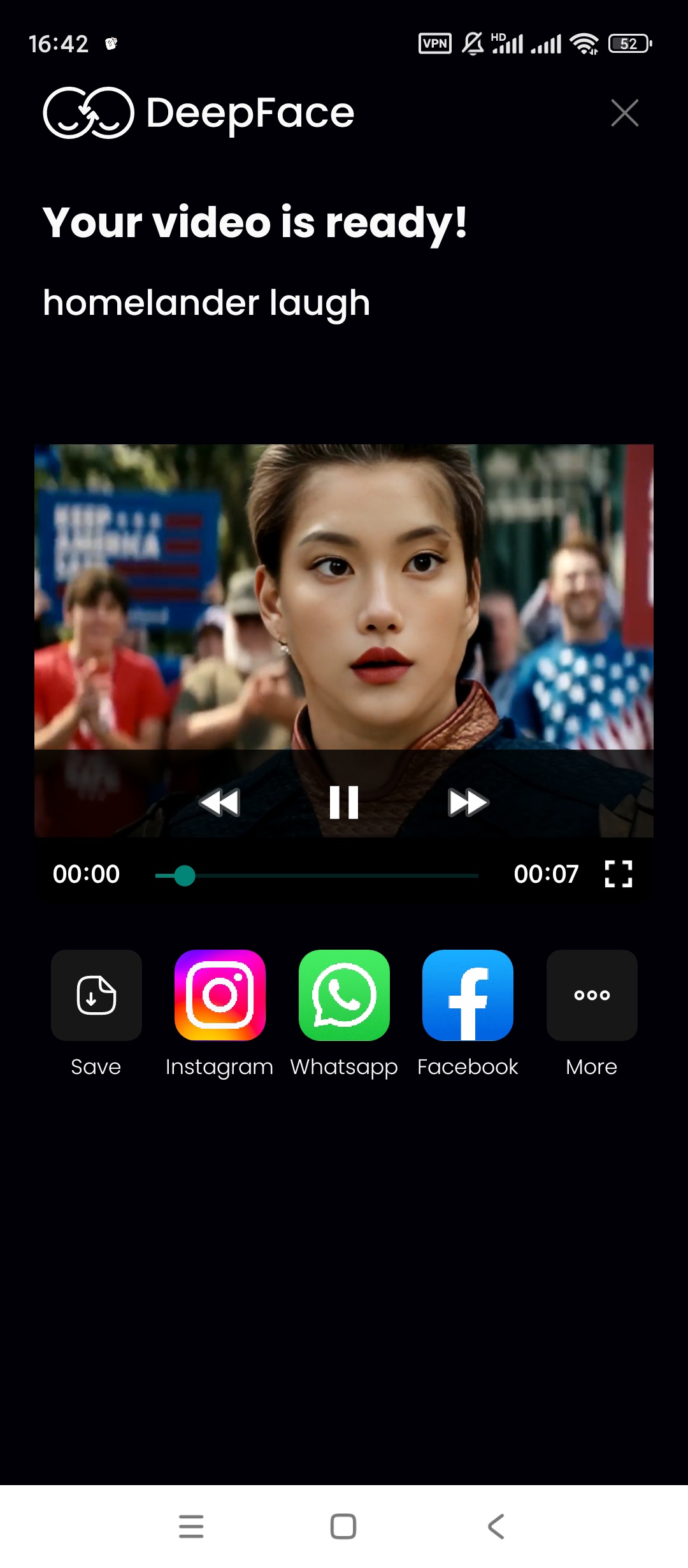Go back using system navigation
Screen dimensions: 688x1568
click(496, 1527)
